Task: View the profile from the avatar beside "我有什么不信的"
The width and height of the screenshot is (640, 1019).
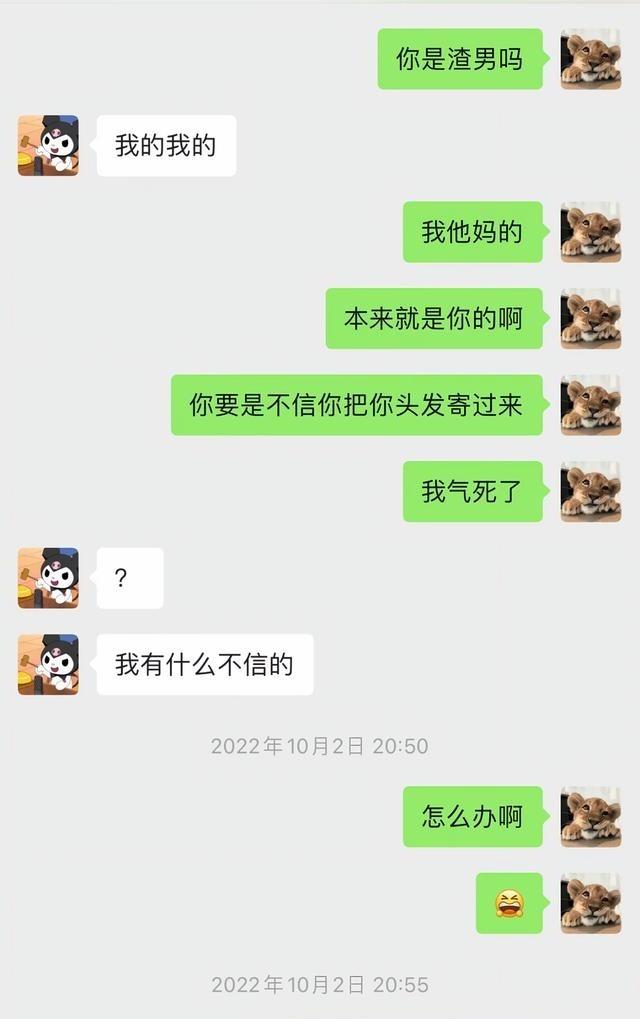Action: tap(48, 664)
